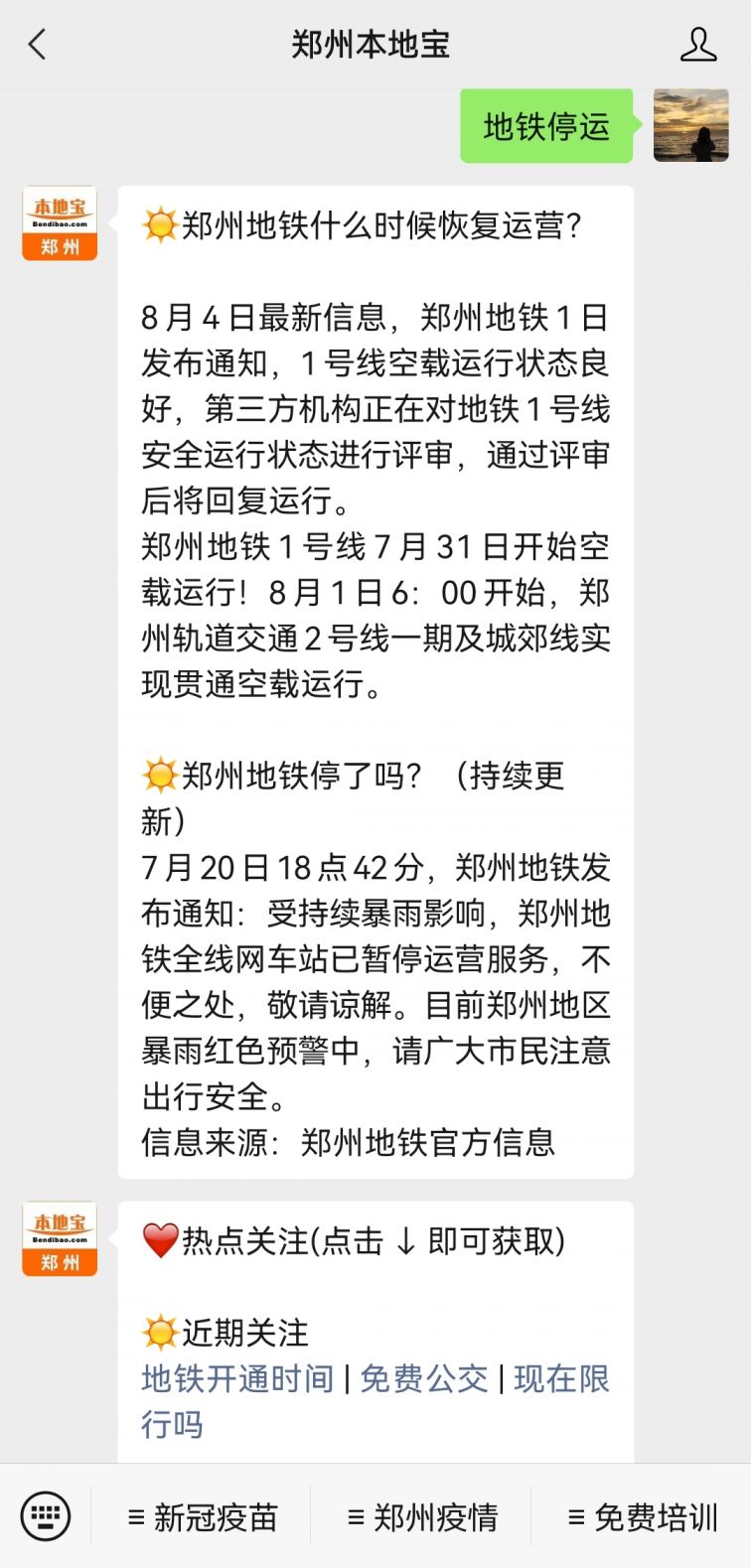The width and height of the screenshot is (751, 1568).
Task: Tap the 郑州本地宝 avatar on first message
Action: click(60, 223)
